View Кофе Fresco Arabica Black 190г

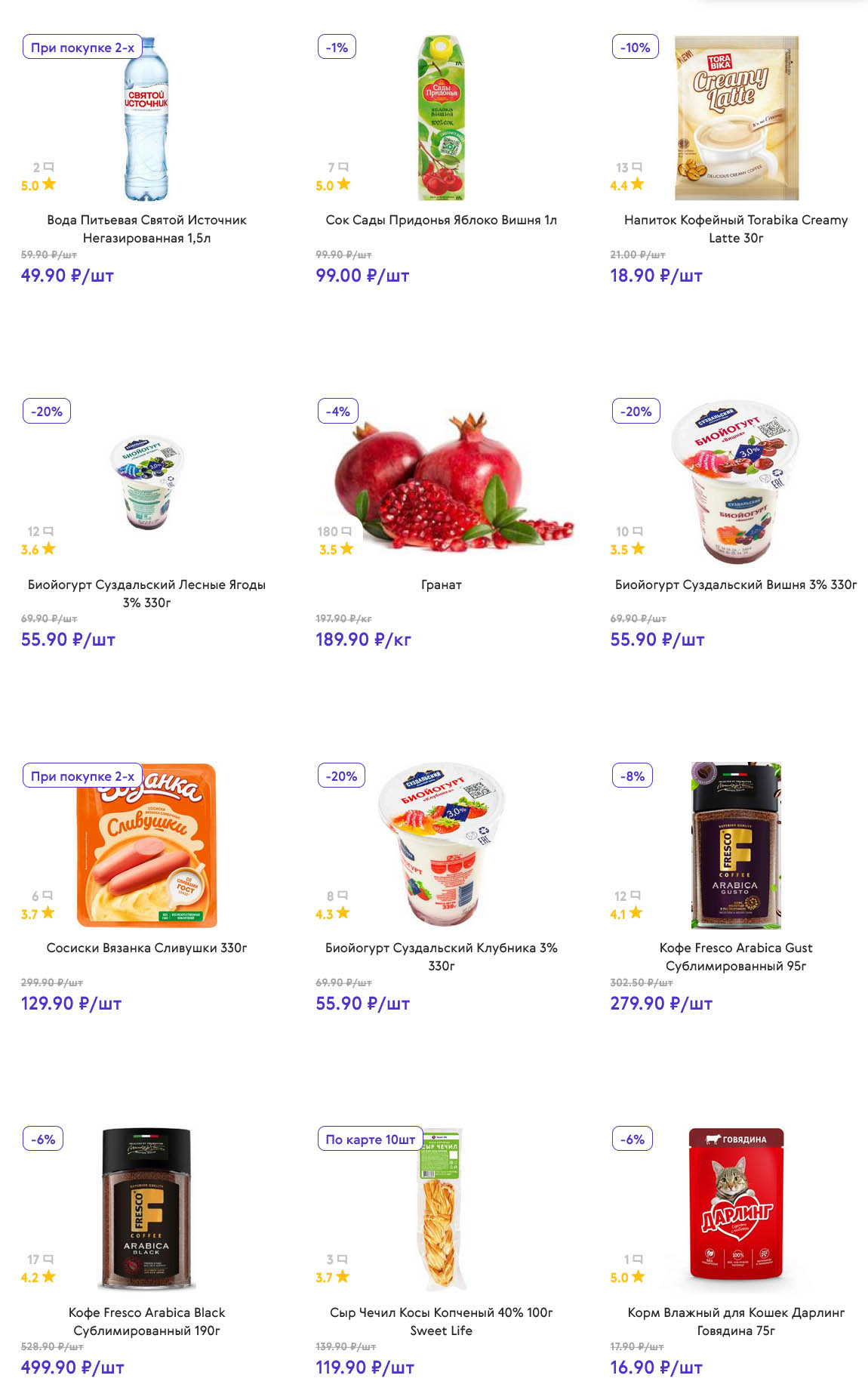[x=146, y=1210]
